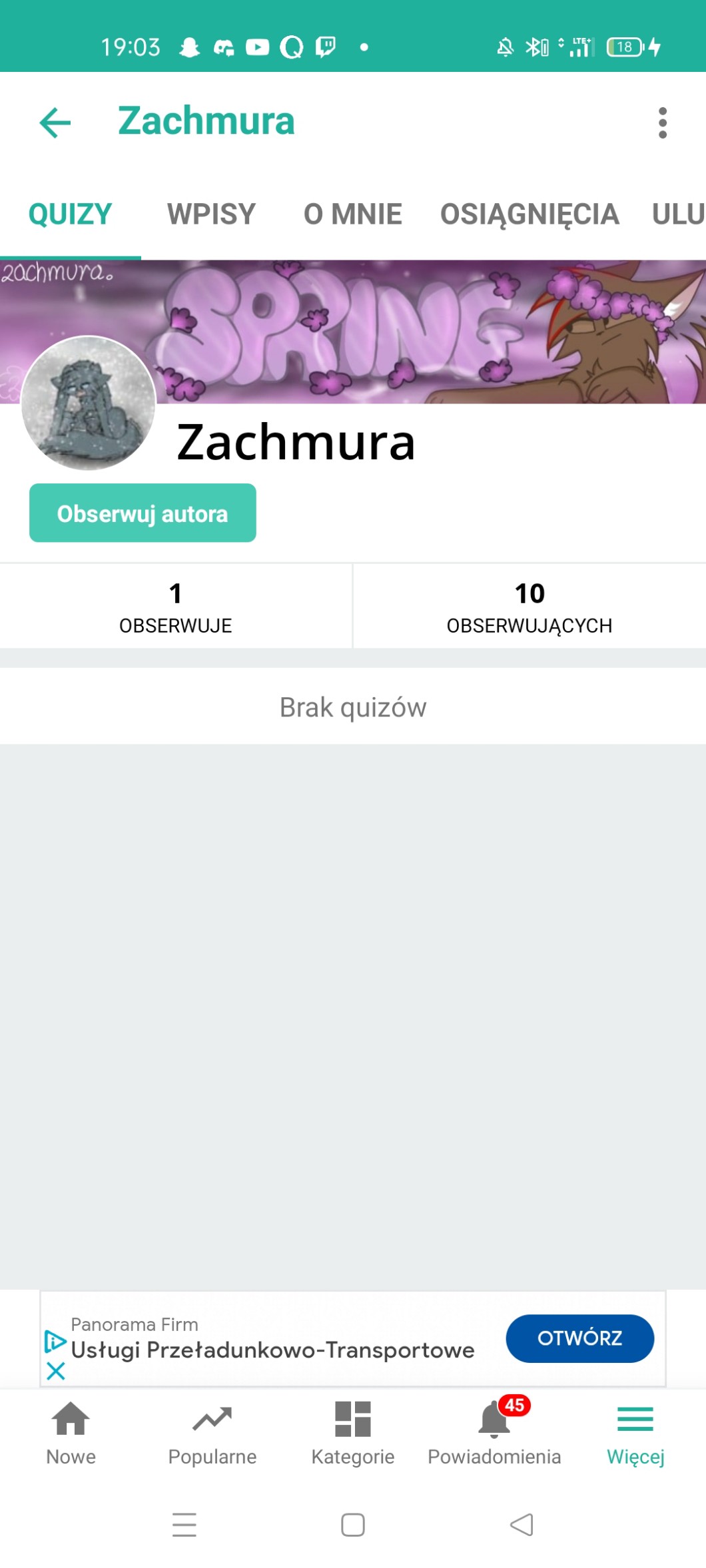706x1568 pixels.
Task: Check Powiadomienia notifications
Action: click(494, 1432)
